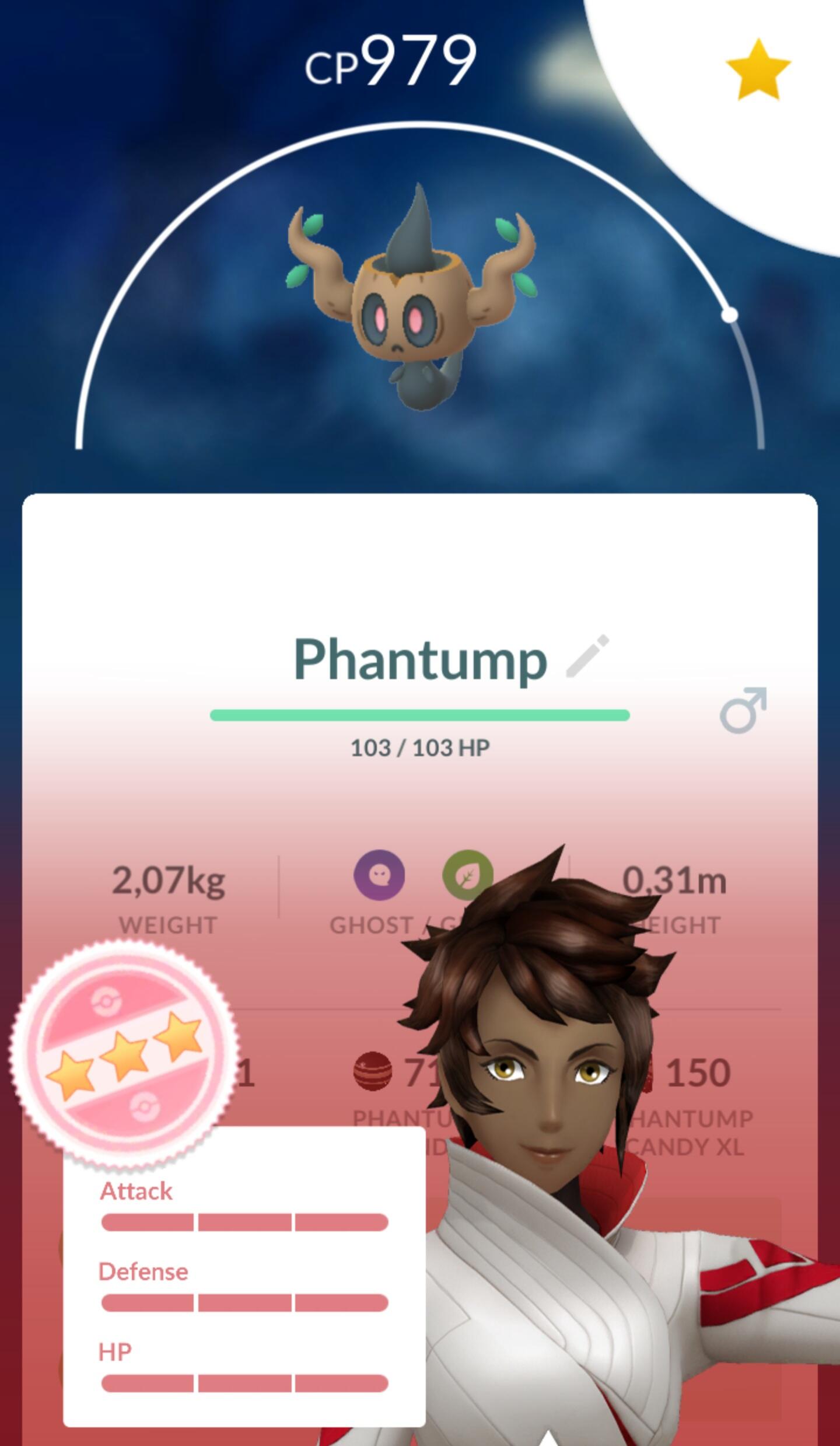The image size is (840, 1446).
Task: Toggle the favorite star for Phantump
Action: [758, 70]
